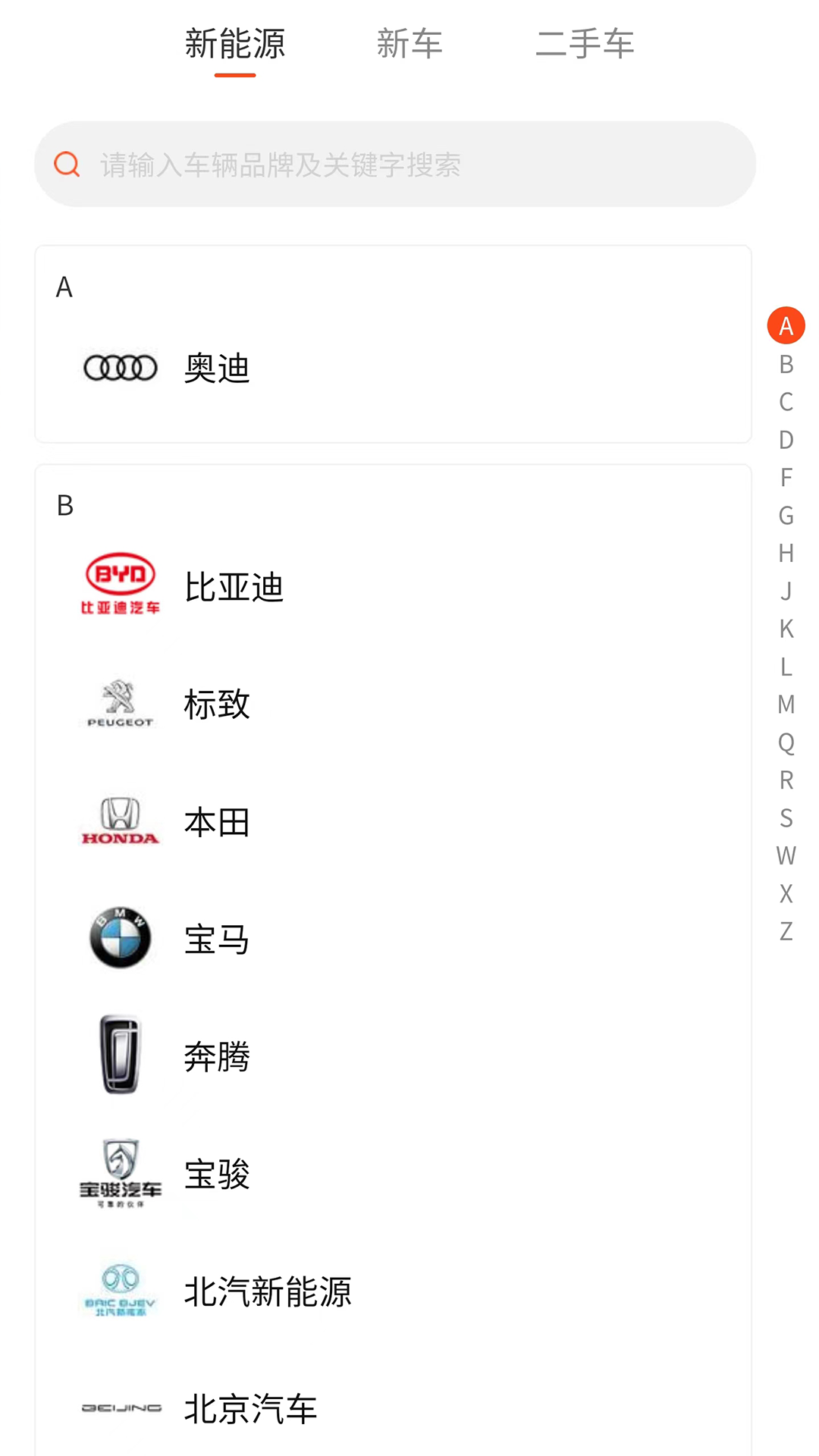
Task: Select the Audi brand logo
Action: click(x=120, y=367)
